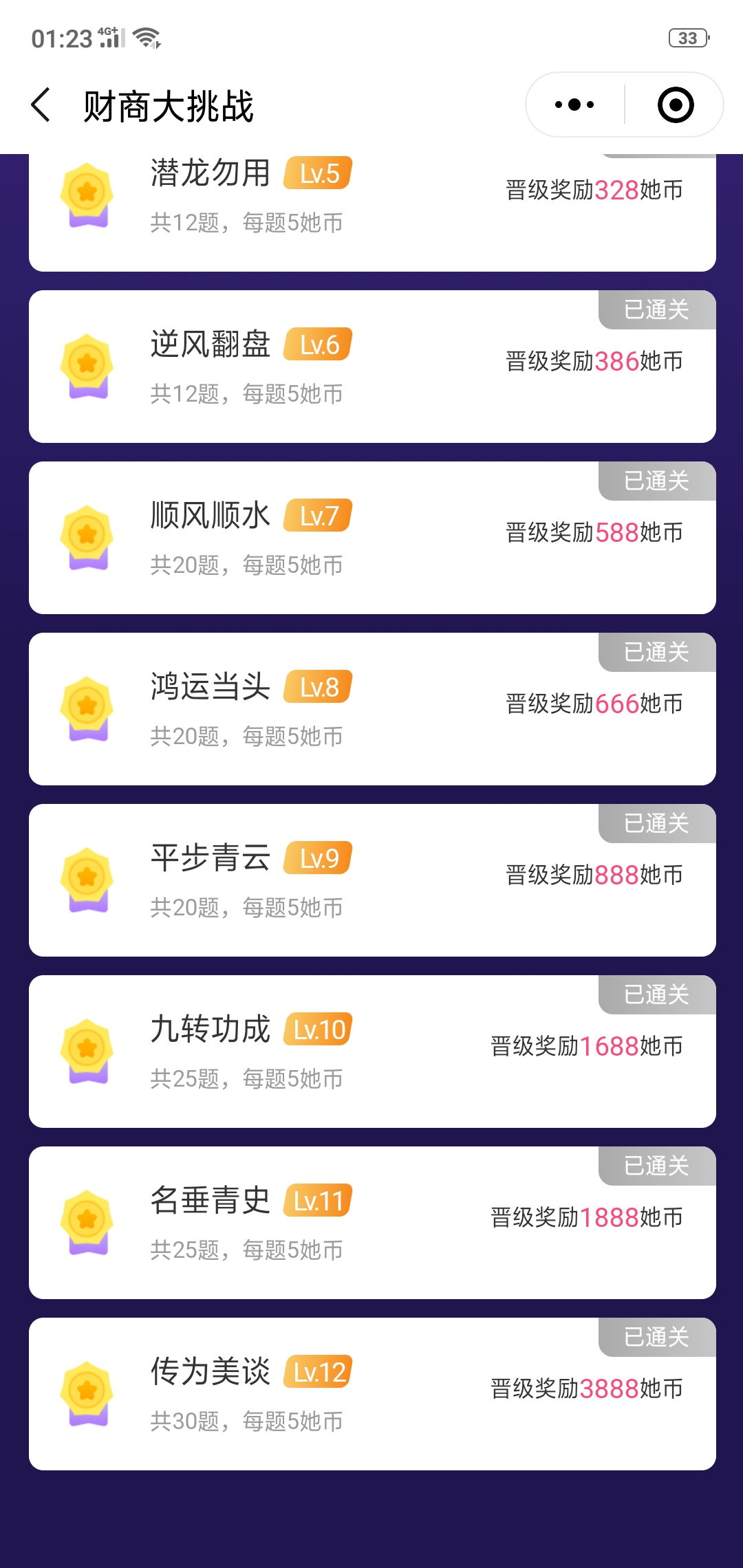
Task: Open the 平步青云 Lv.9 level card
Action: point(372,880)
